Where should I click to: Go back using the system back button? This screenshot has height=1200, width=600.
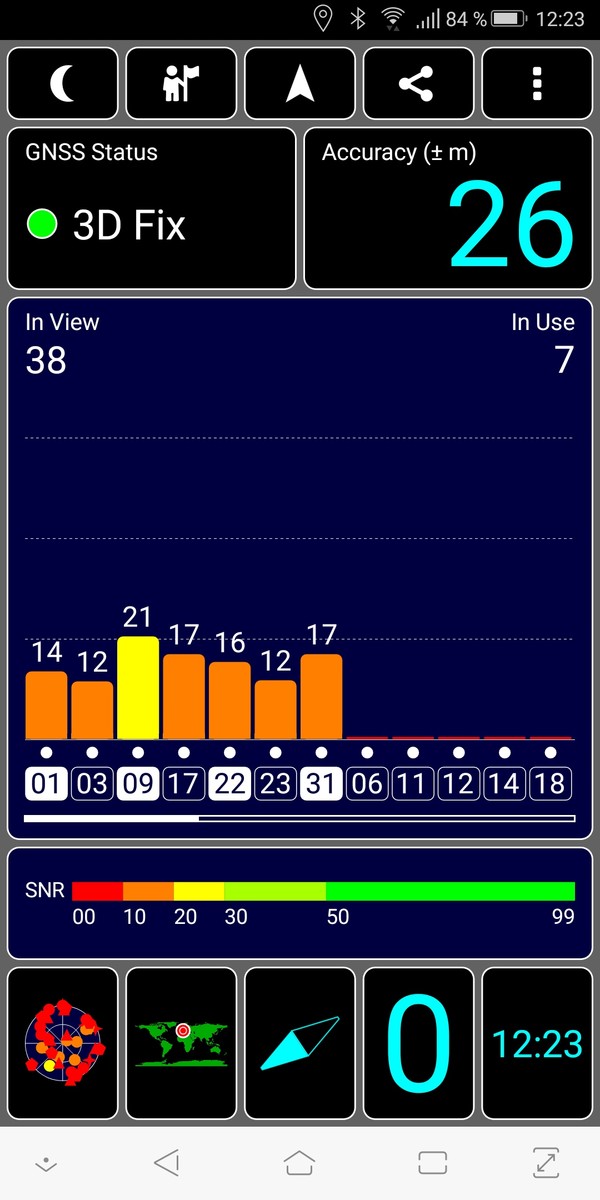click(x=167, y=1162)
